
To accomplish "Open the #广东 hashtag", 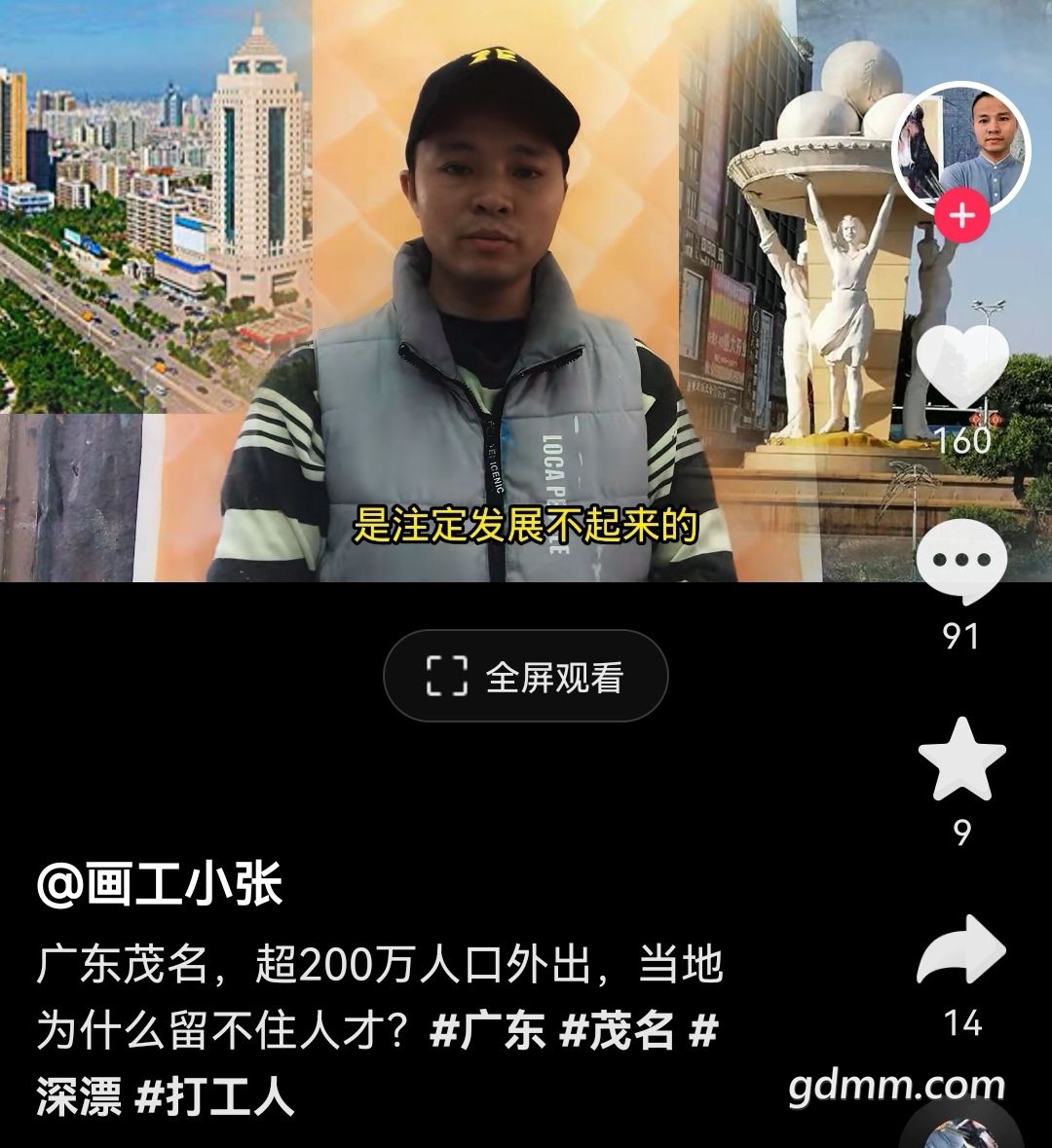I will [487, 1031].
